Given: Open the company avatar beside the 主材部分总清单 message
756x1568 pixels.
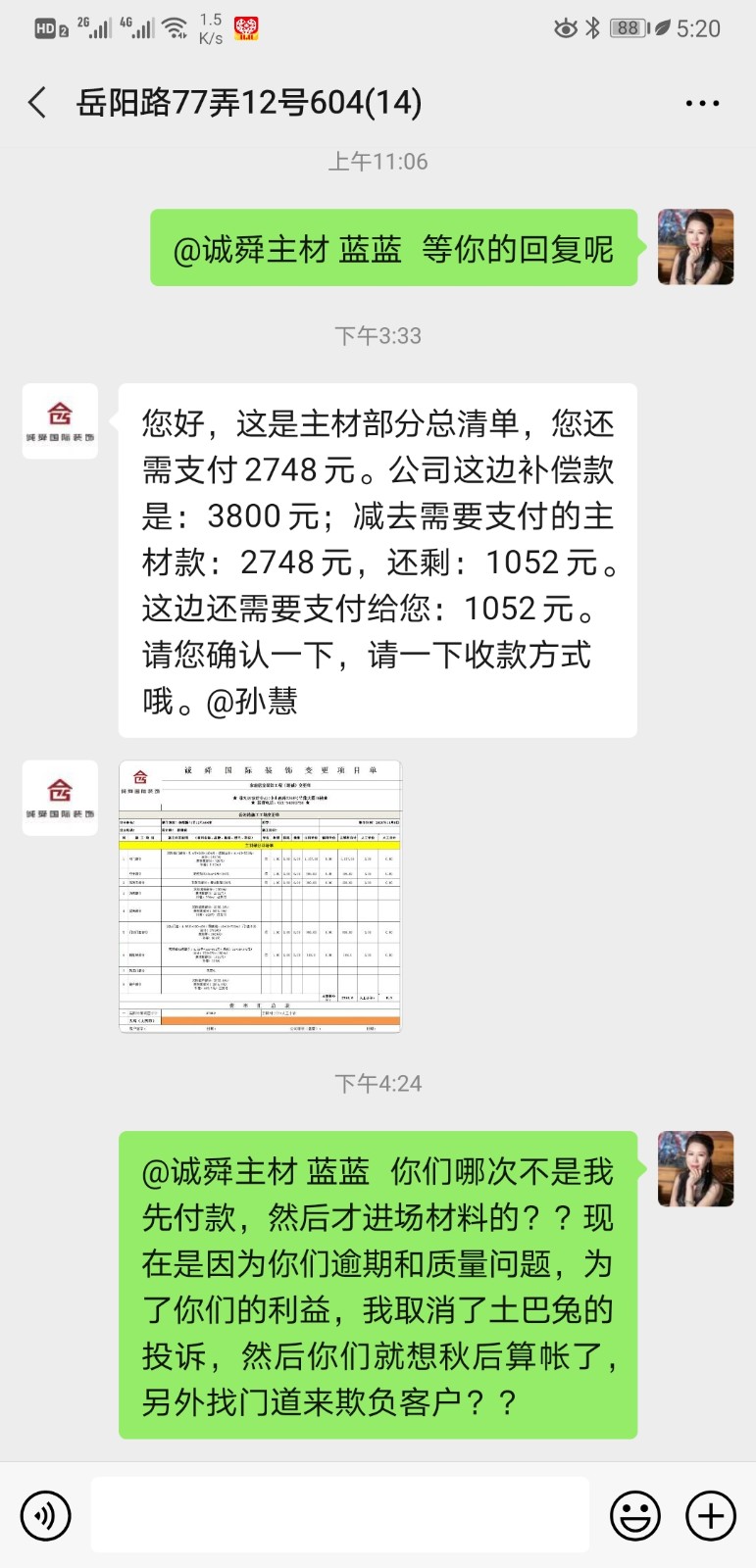Looking at the screenshot, I should pos(60,421).
